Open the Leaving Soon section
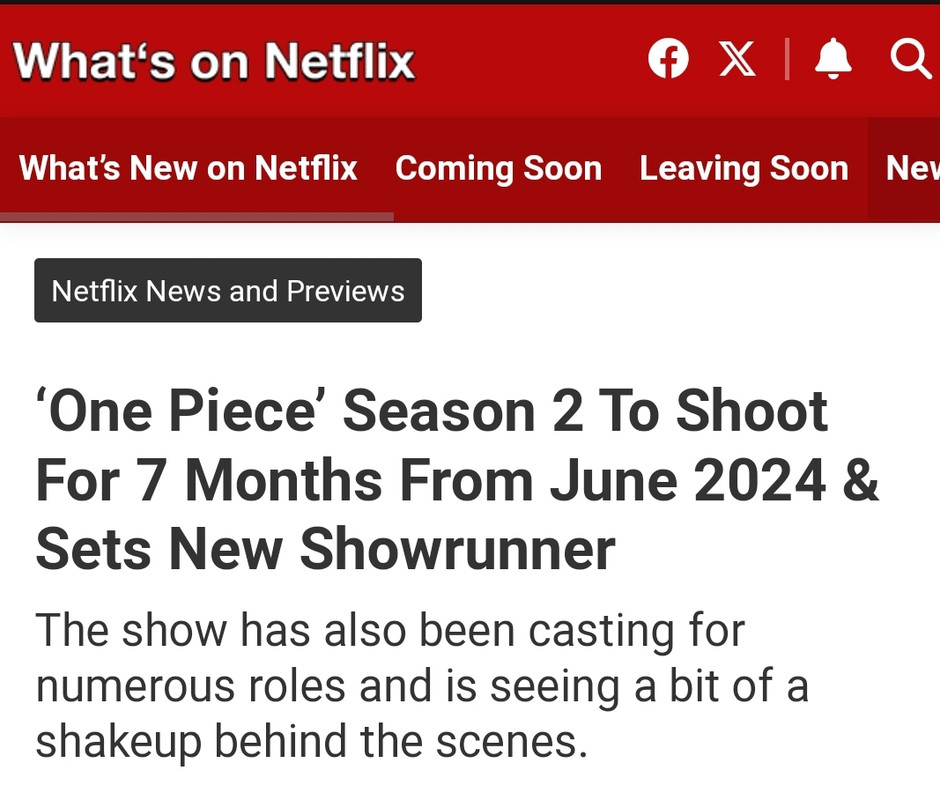Image resolution: width=940 pixels, height=800 pixels. point(744,168)
